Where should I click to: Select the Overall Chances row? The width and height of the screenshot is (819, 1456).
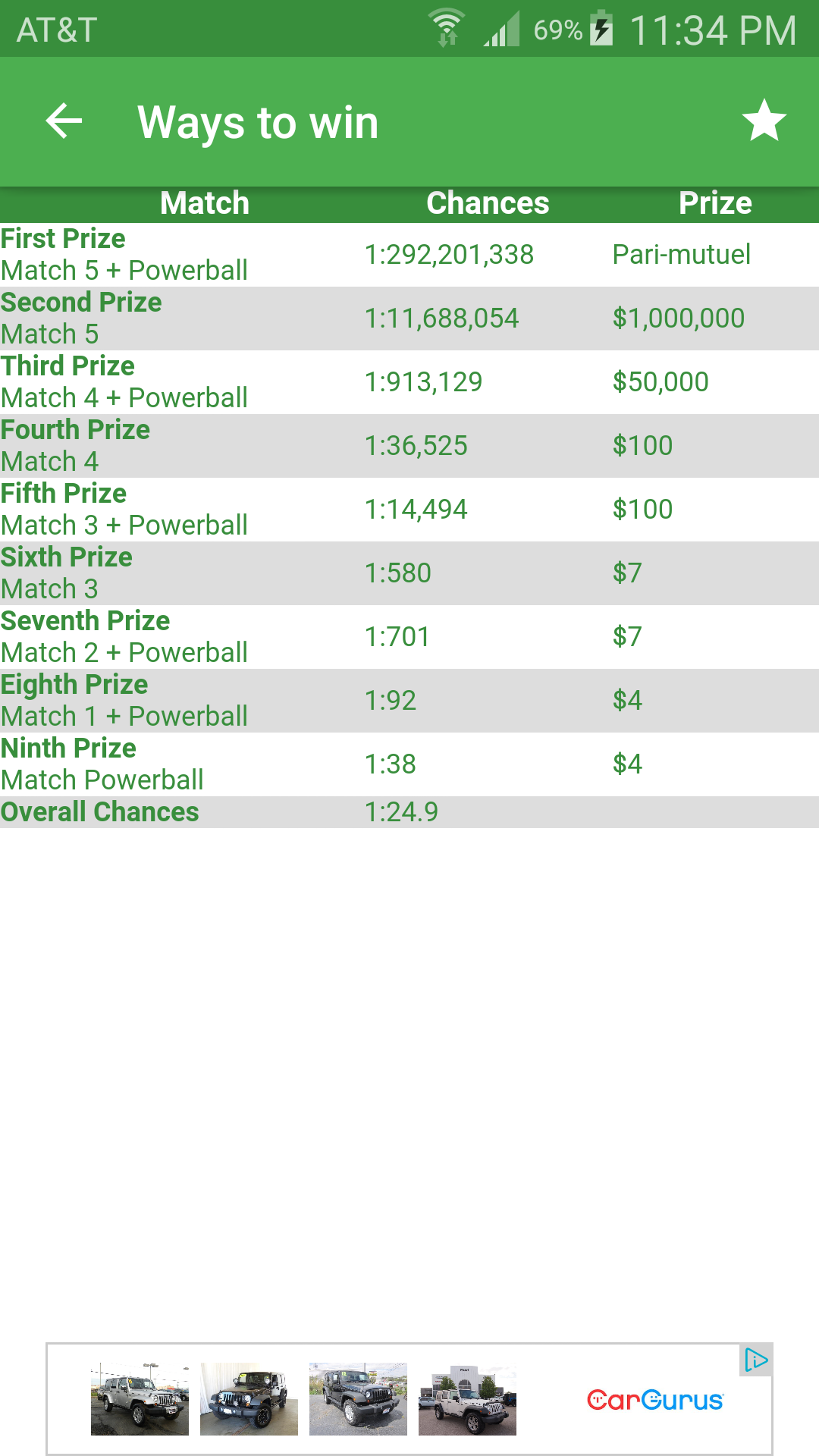pyautogui.click(x=409, y=811)
